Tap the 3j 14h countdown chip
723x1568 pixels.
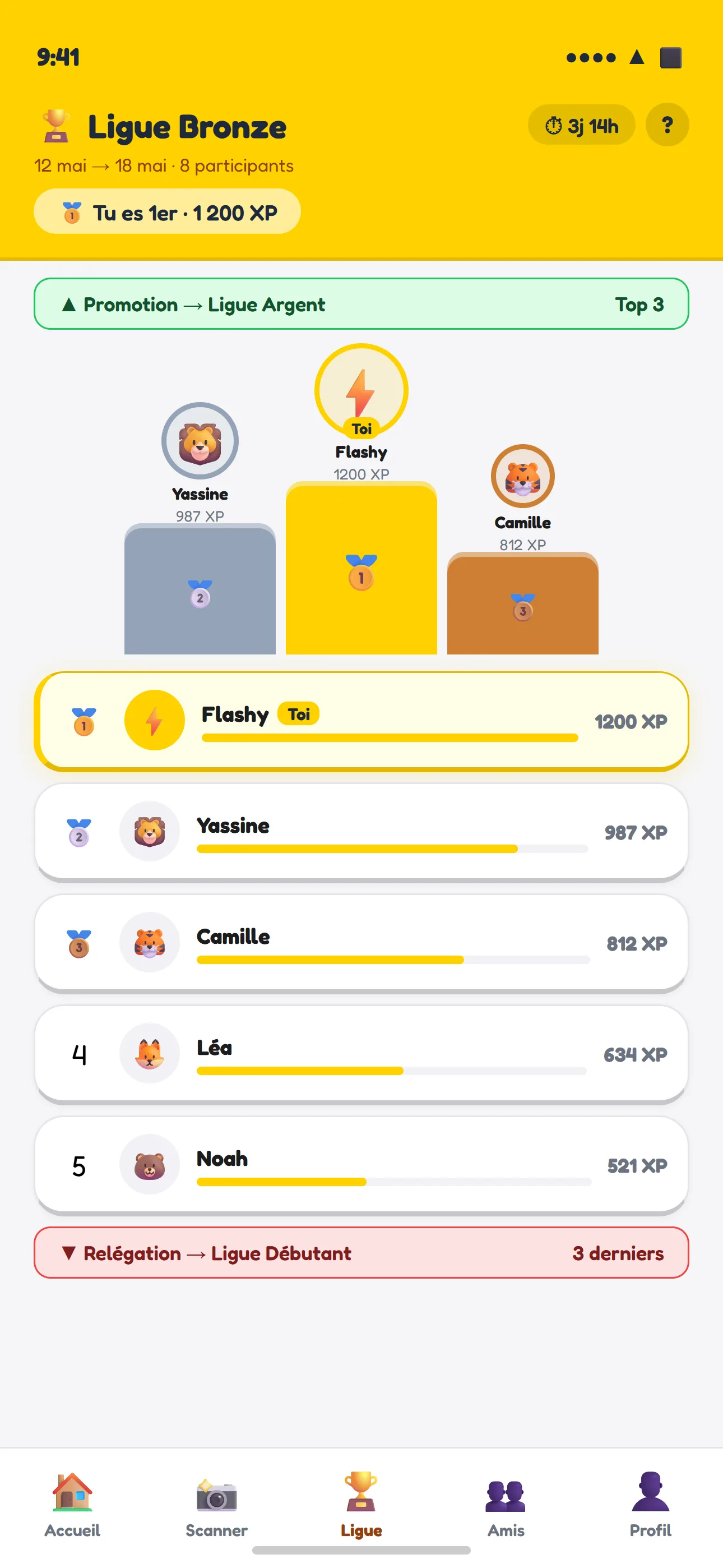click(x=581, y=125)
